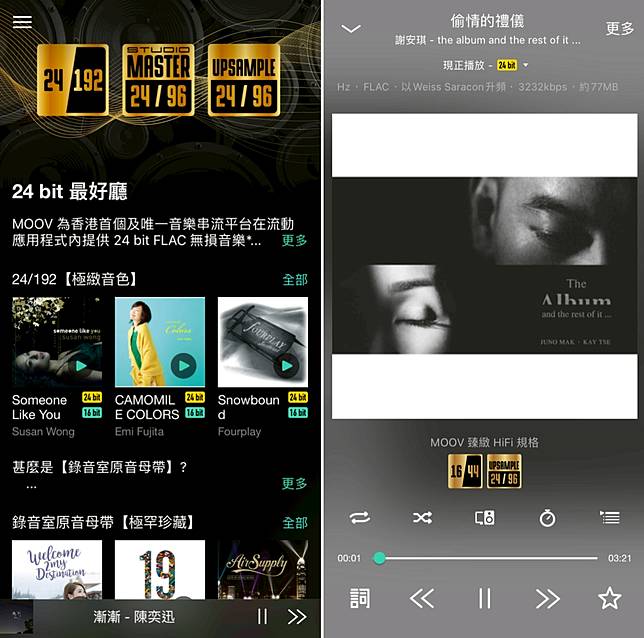Expand the 24 bit 最好聽 description via 更多
The image size is (644, 638).
(x=294, y=241)
